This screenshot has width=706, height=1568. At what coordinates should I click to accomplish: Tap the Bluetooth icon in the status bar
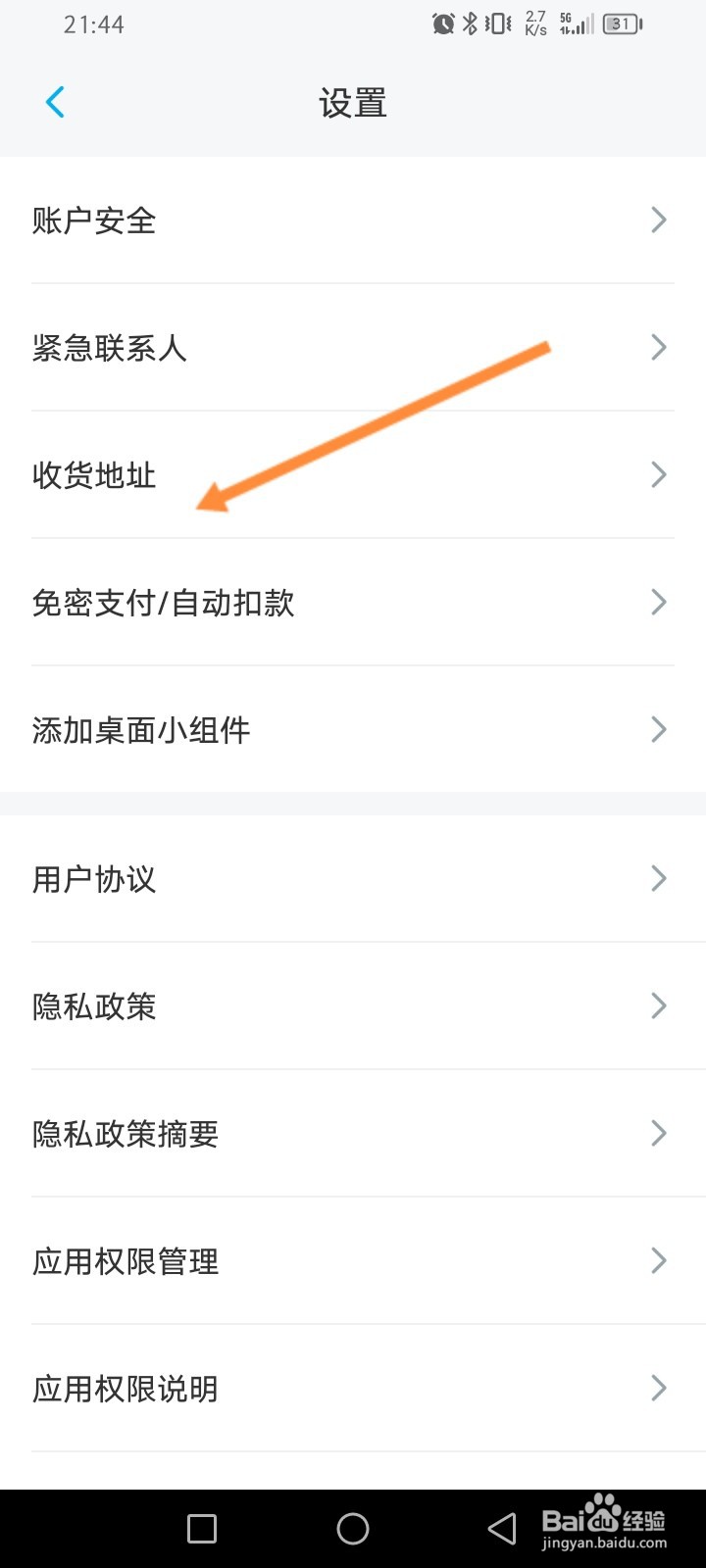470,22
